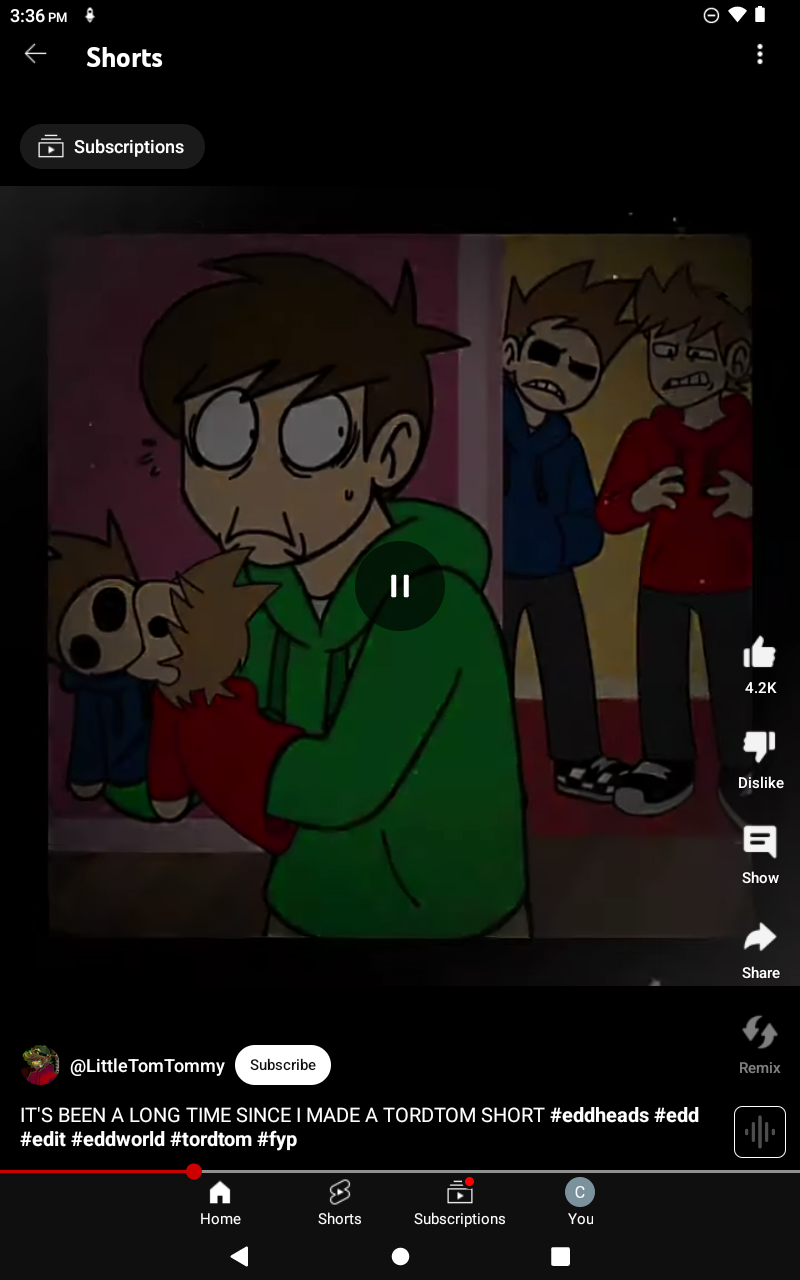
Task: Switch to the Subscriptions tab
Action: coord(460,1203)
